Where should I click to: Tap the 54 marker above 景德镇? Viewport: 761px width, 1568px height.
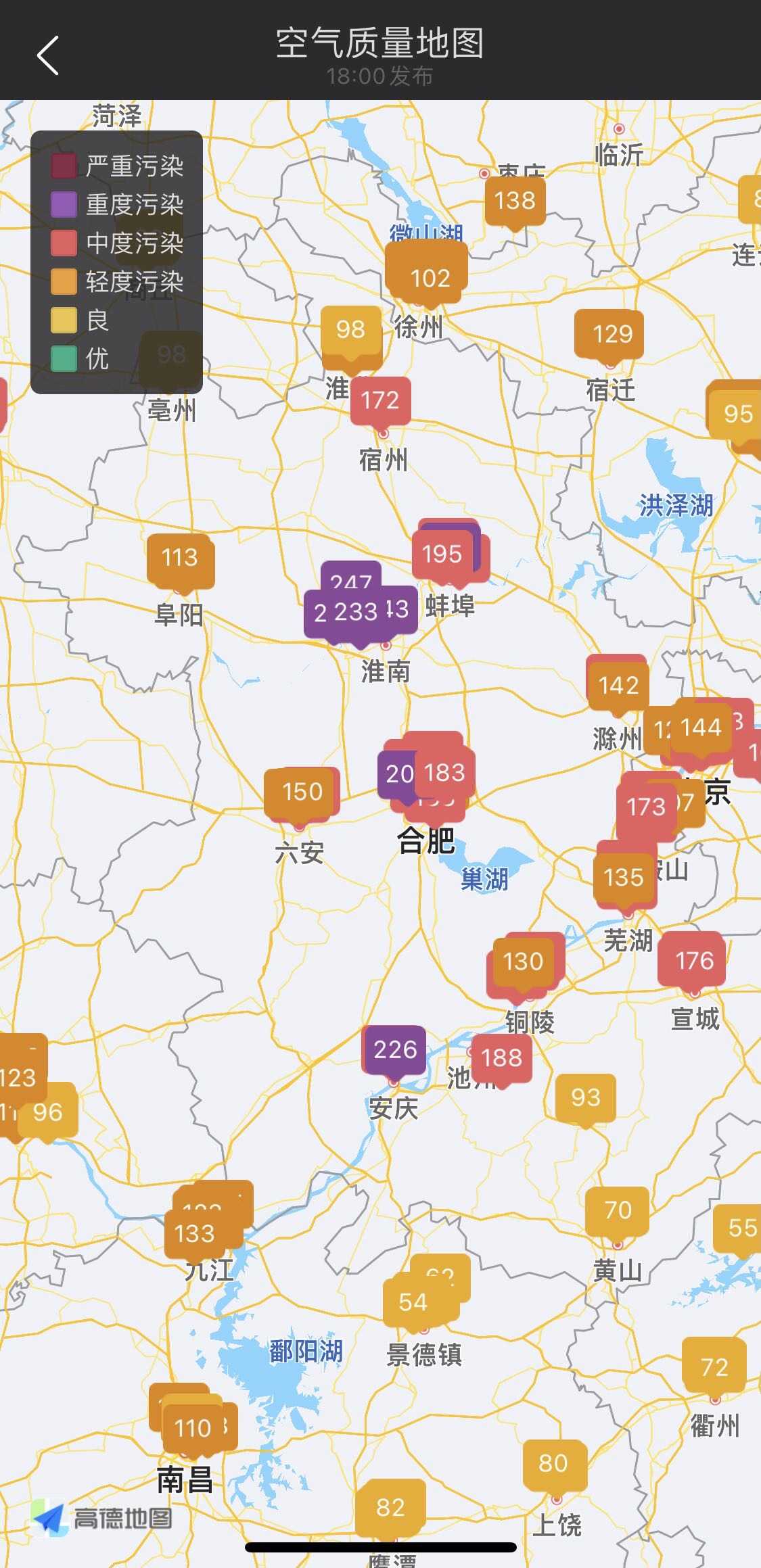click(413, 1302)
